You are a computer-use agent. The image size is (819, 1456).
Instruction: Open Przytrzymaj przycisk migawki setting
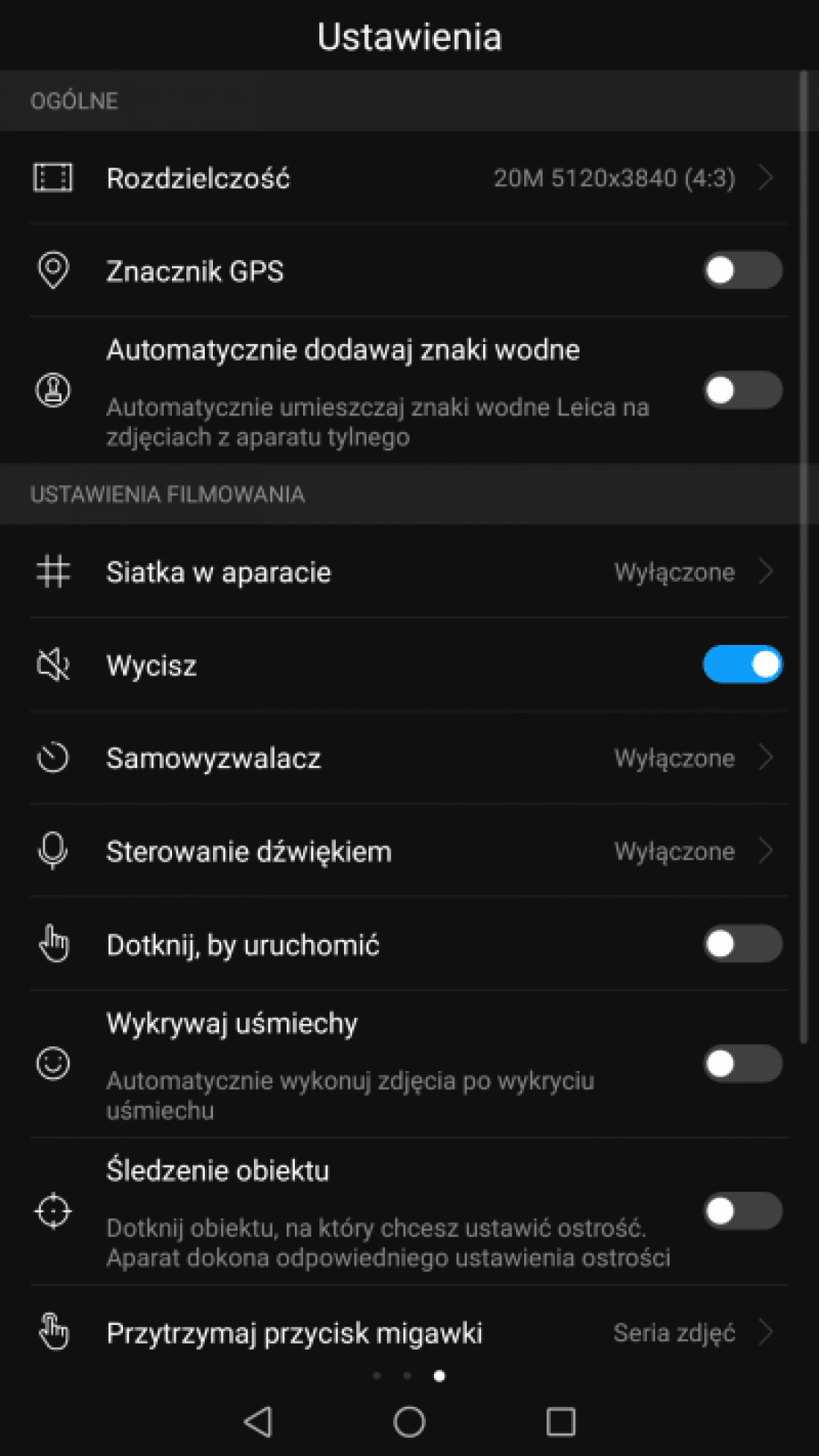[x=409, y=1332]
